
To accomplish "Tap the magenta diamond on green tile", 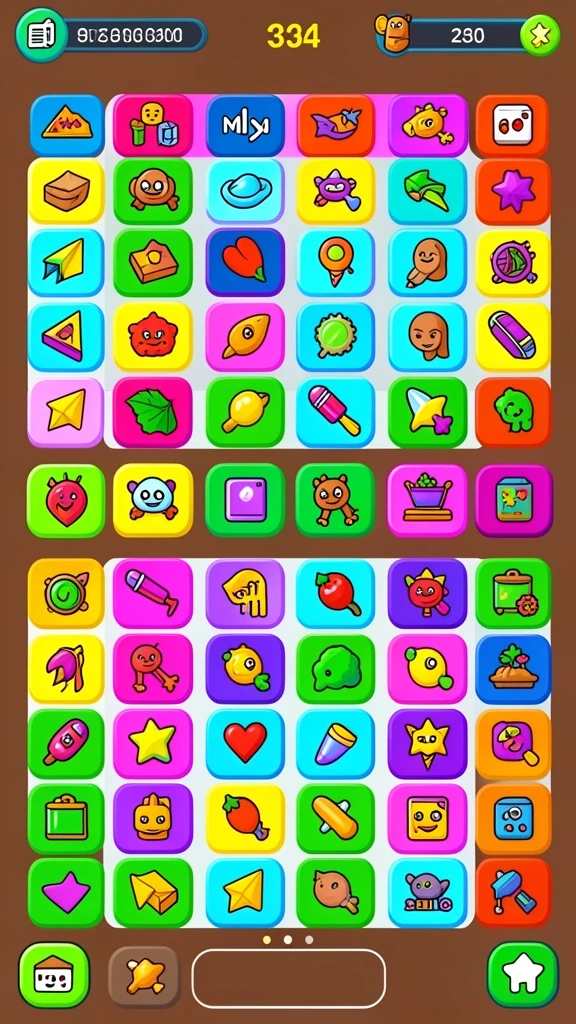I will coord(66,893).
